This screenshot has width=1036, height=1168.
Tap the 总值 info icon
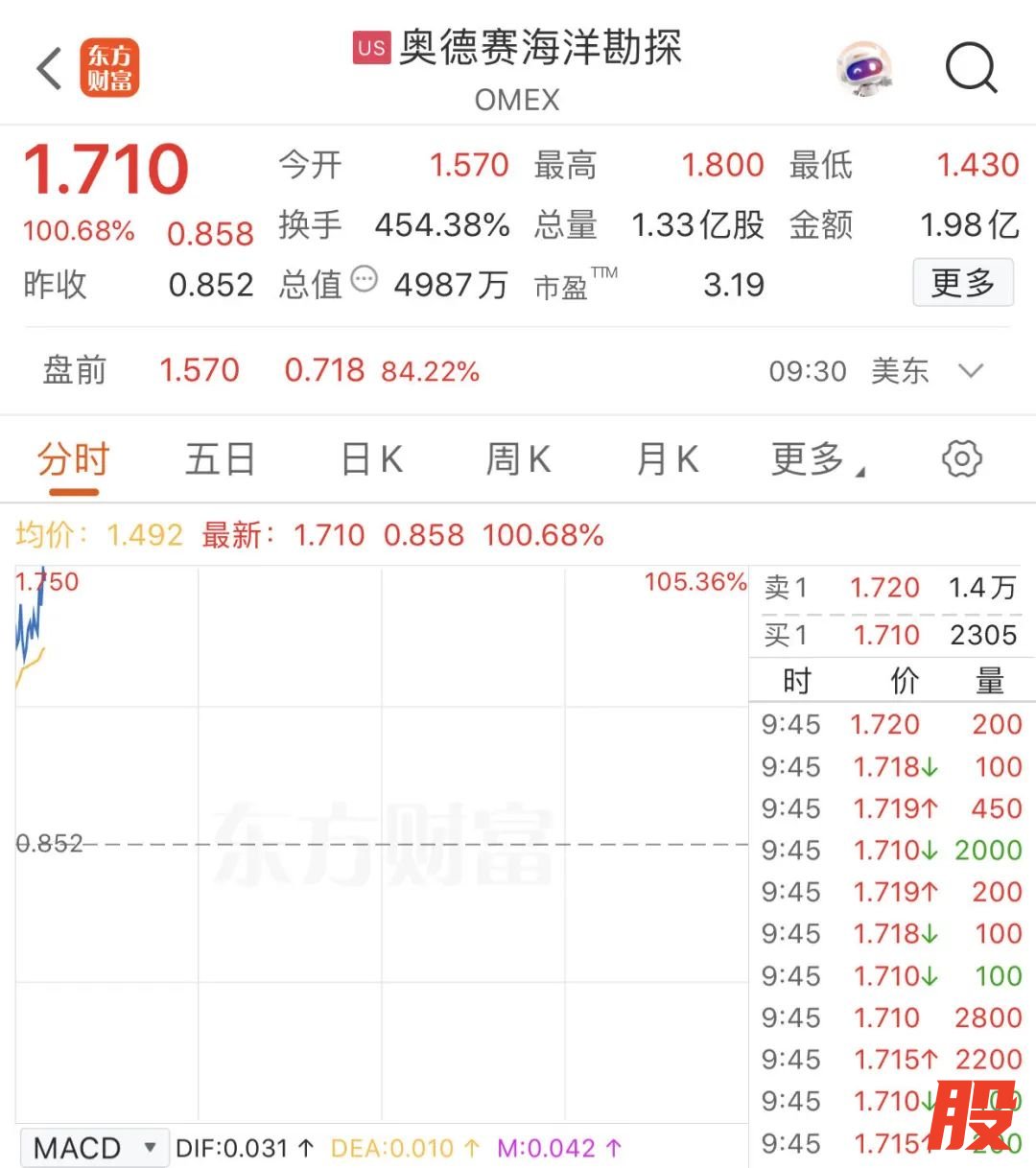[x=365, y=280]
